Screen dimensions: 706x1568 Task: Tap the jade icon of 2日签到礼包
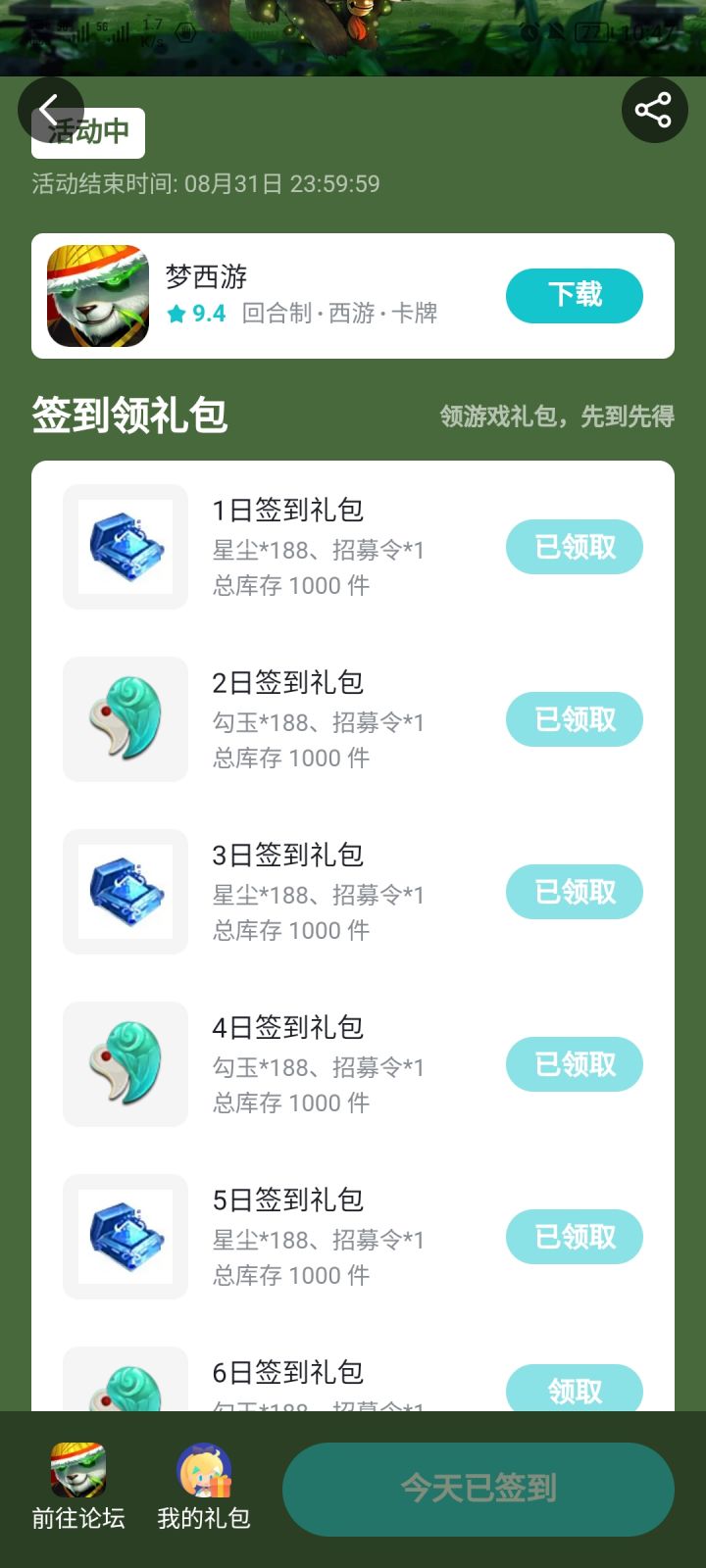pos(125,719)
